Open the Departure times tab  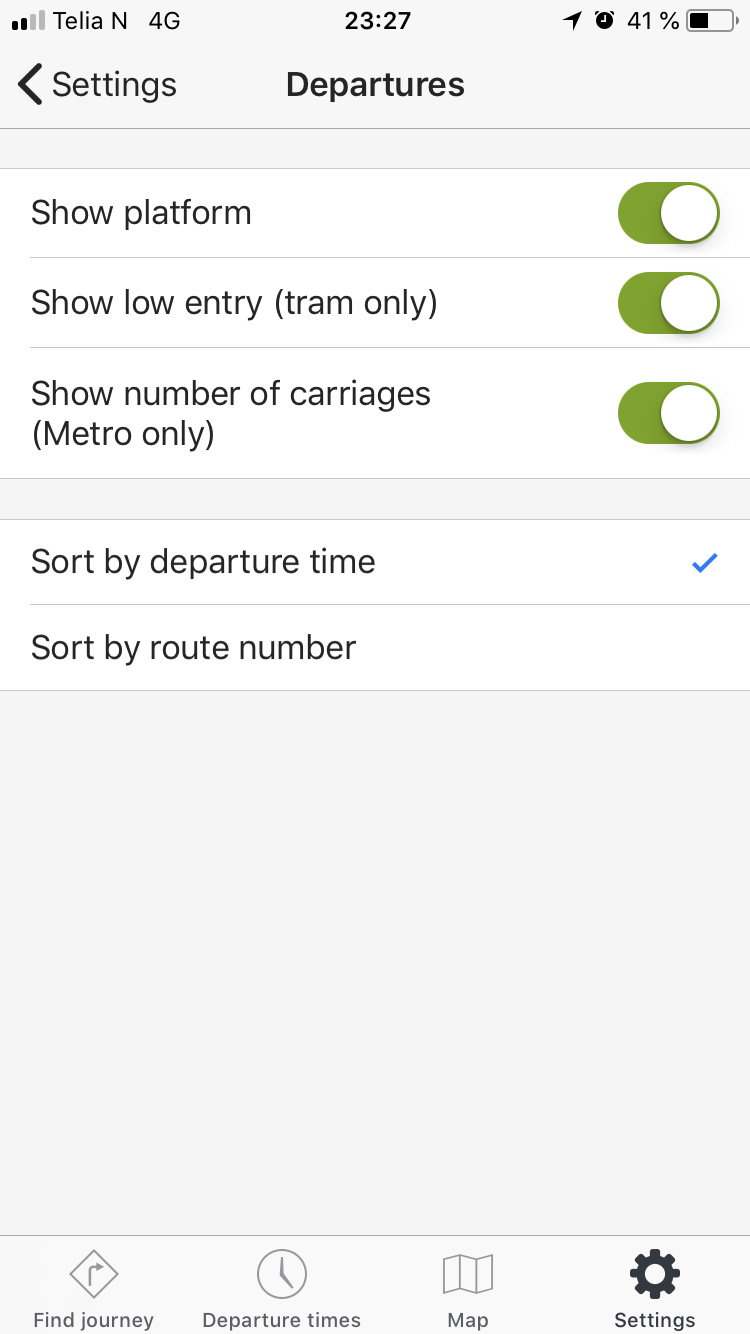coord(281,1289)
